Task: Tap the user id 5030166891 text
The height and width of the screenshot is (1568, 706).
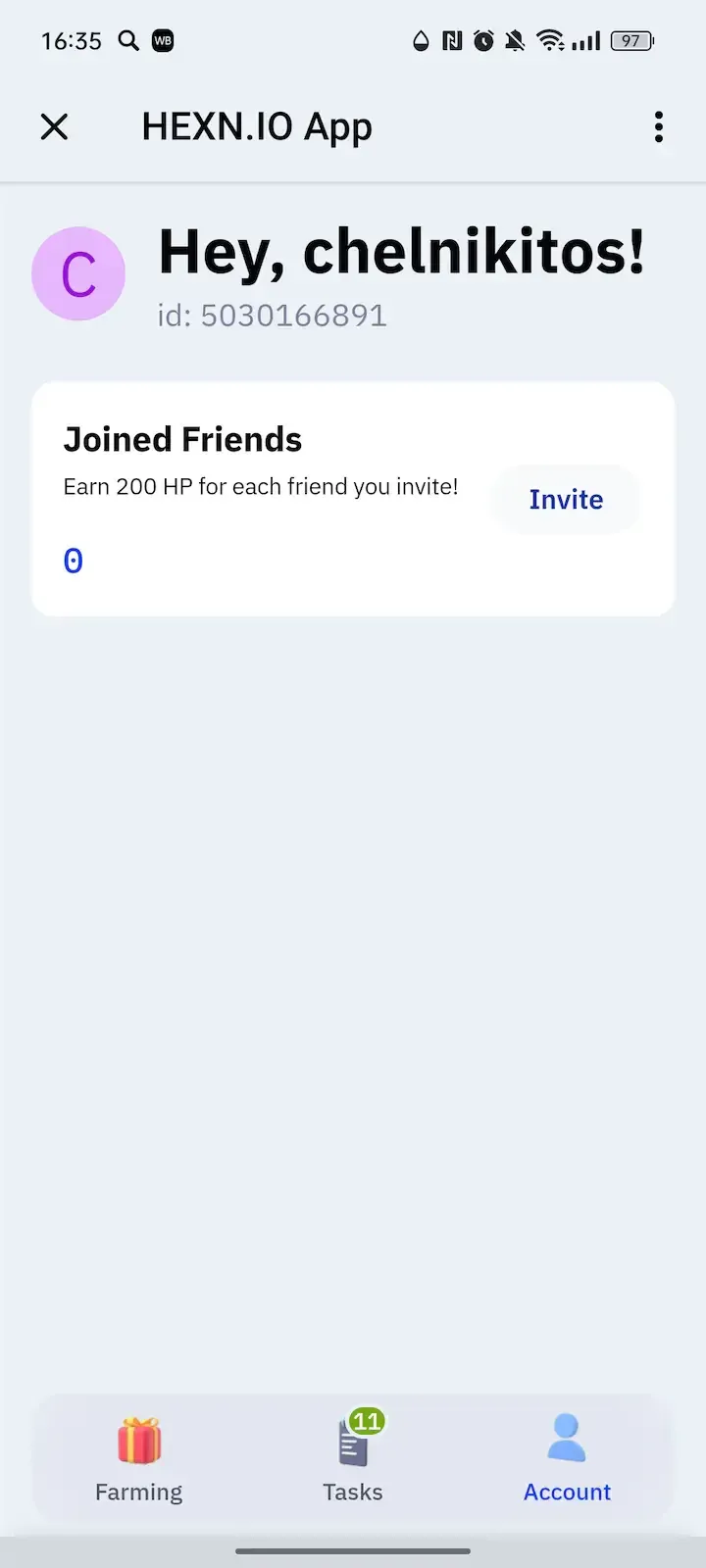Action: 272,316
